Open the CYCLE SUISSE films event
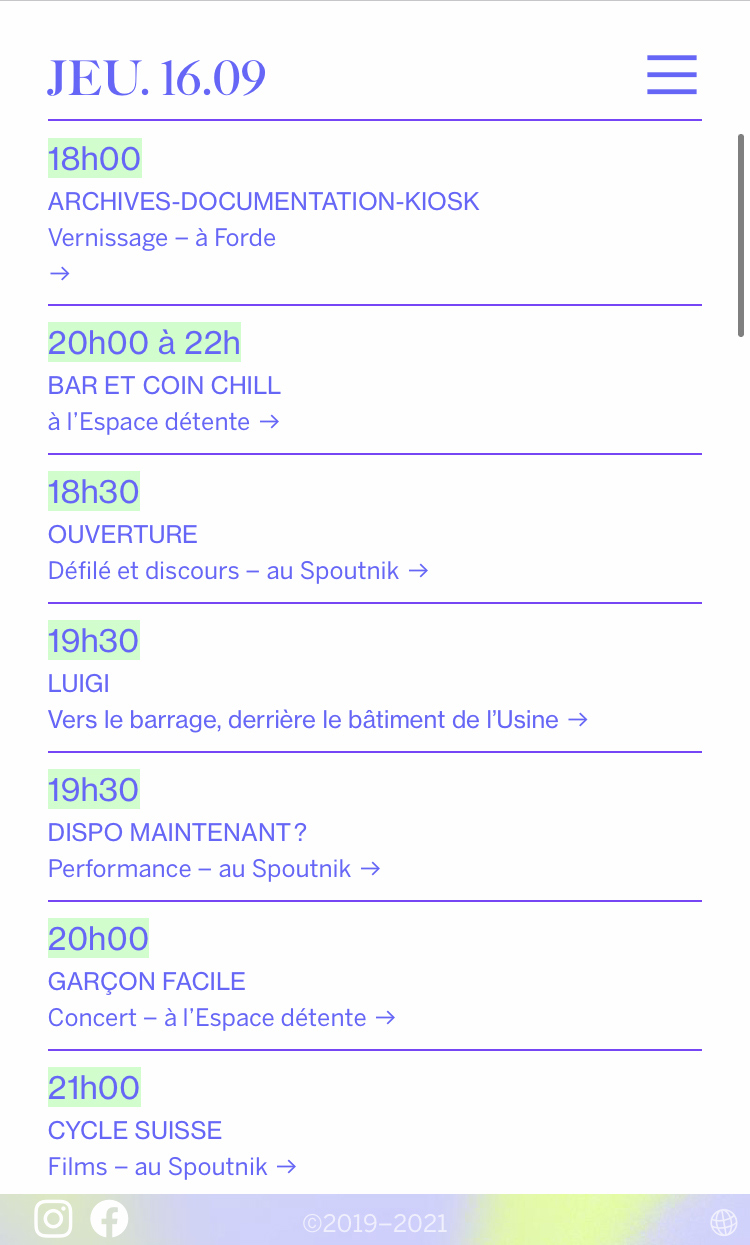This screenshot has height=1245, width=750. (375, 1123)
